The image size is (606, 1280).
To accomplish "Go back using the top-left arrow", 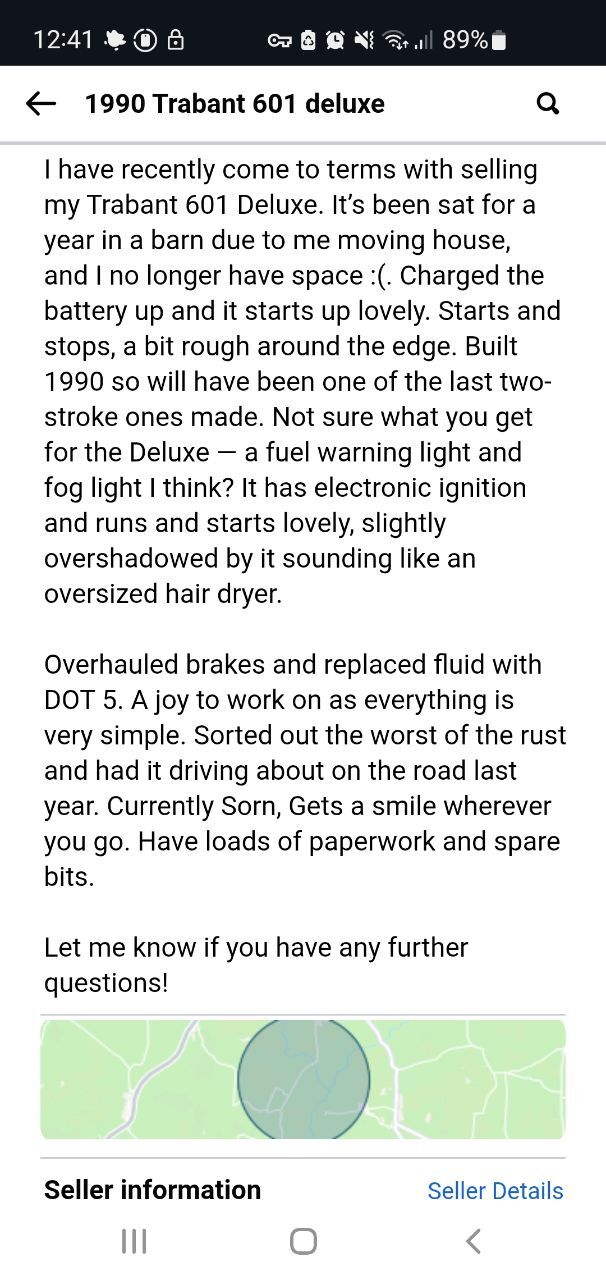I will (x=40, y=103).
